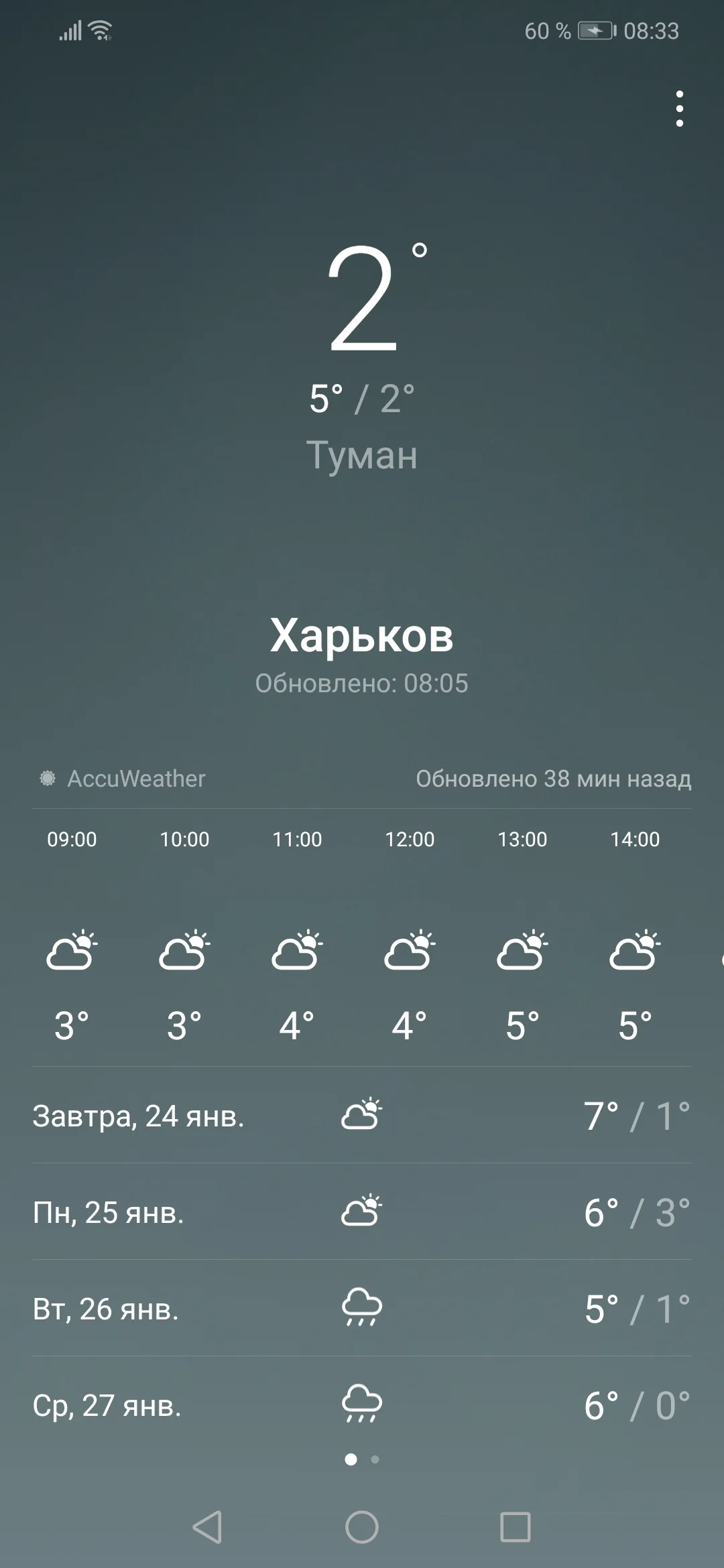The image size is (724, 1568).
Task: Open the AccuWeather provider link
Action: point(137,779)
